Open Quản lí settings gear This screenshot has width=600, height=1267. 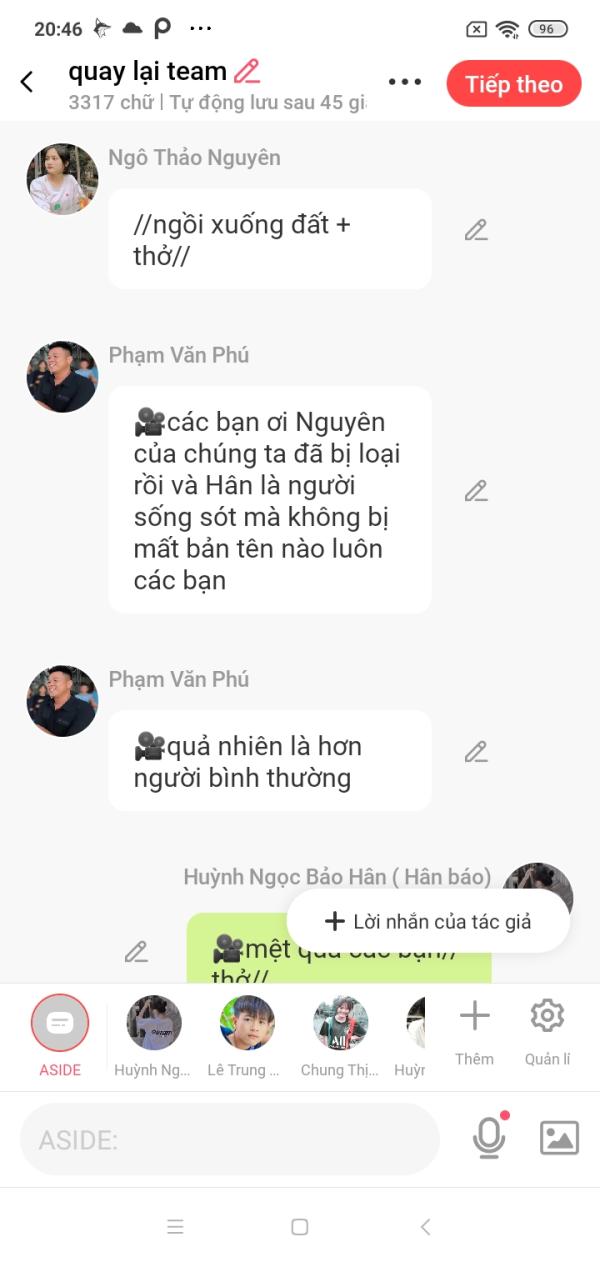tap(547, 1032)
